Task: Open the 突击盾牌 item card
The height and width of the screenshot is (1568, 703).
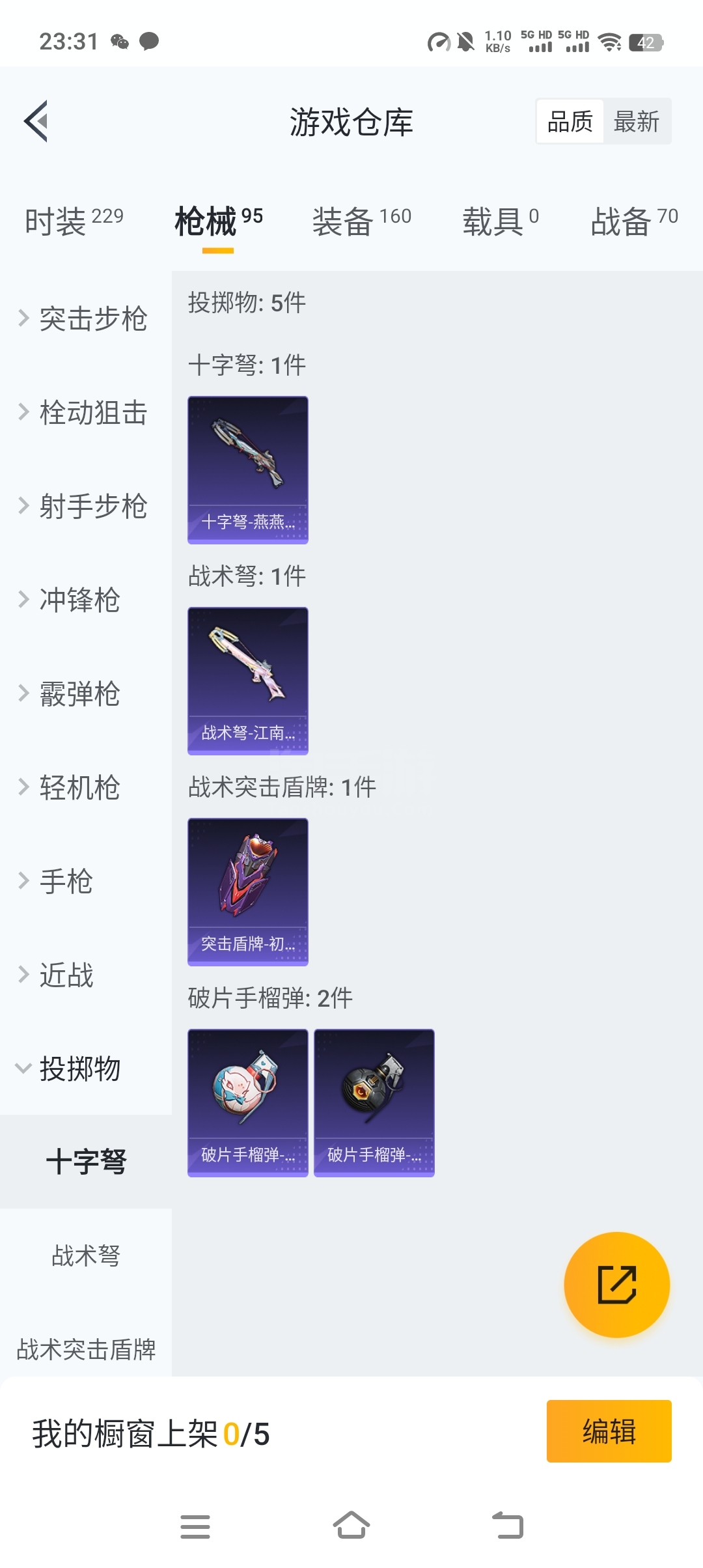Action: tap(248, 891)
